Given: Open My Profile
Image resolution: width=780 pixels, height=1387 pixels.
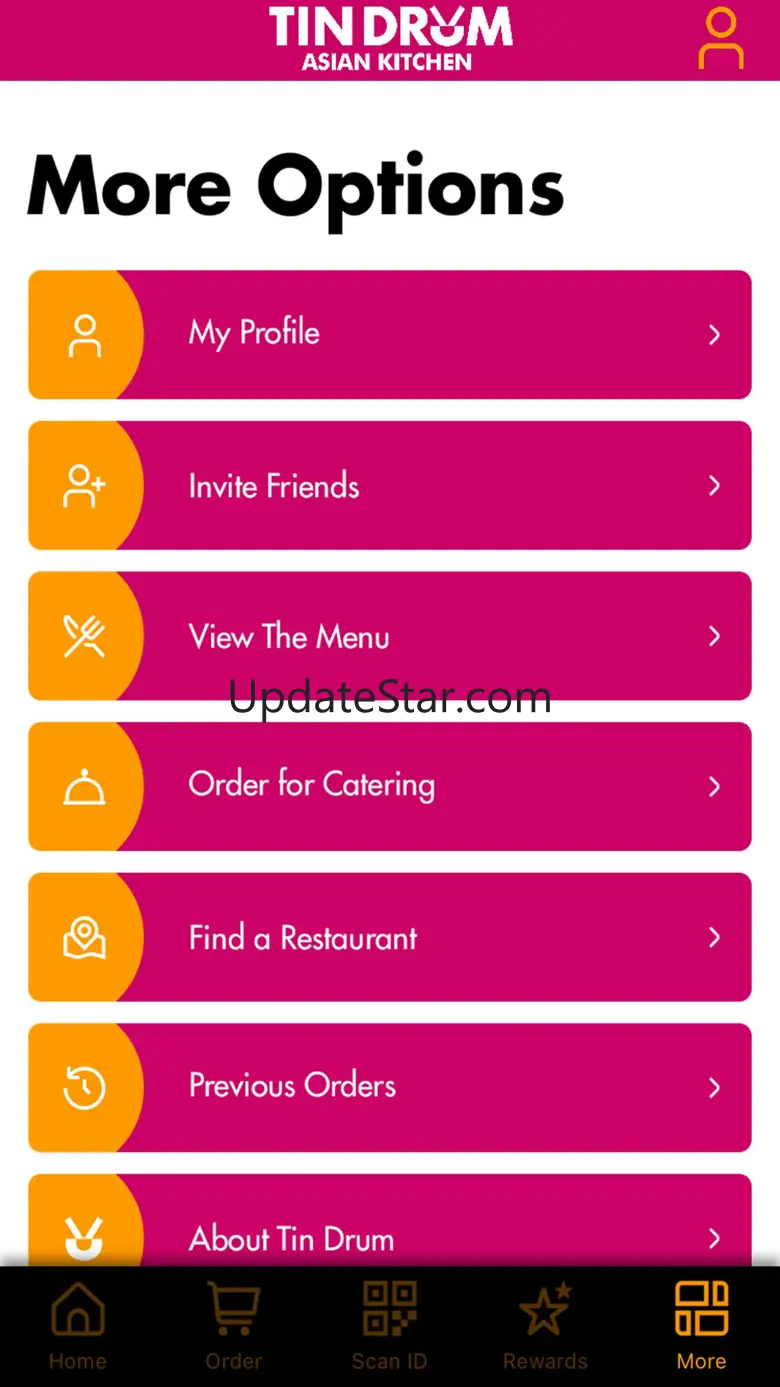Looking at the screenshot, I should coord(389,334).
